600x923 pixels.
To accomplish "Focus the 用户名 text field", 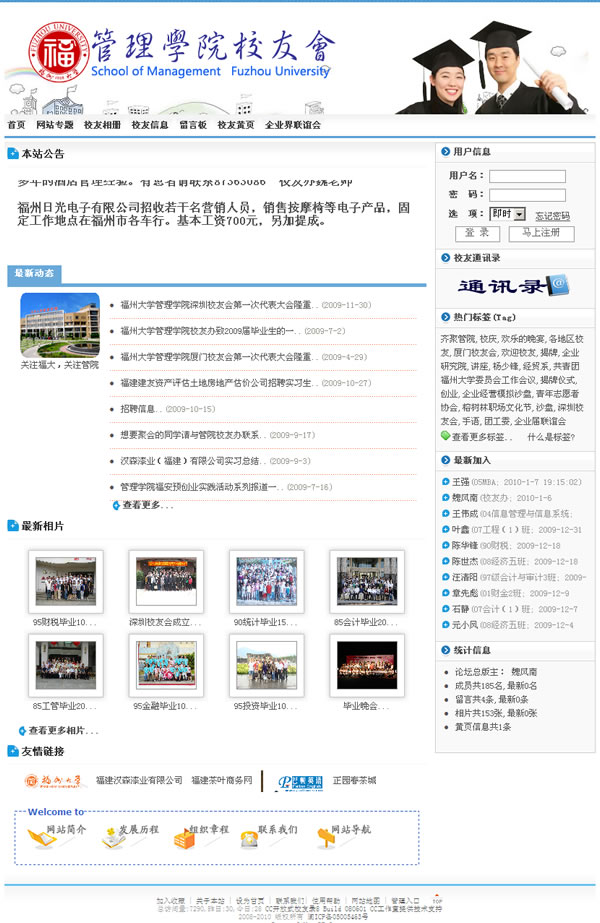I will pos(527,176).
